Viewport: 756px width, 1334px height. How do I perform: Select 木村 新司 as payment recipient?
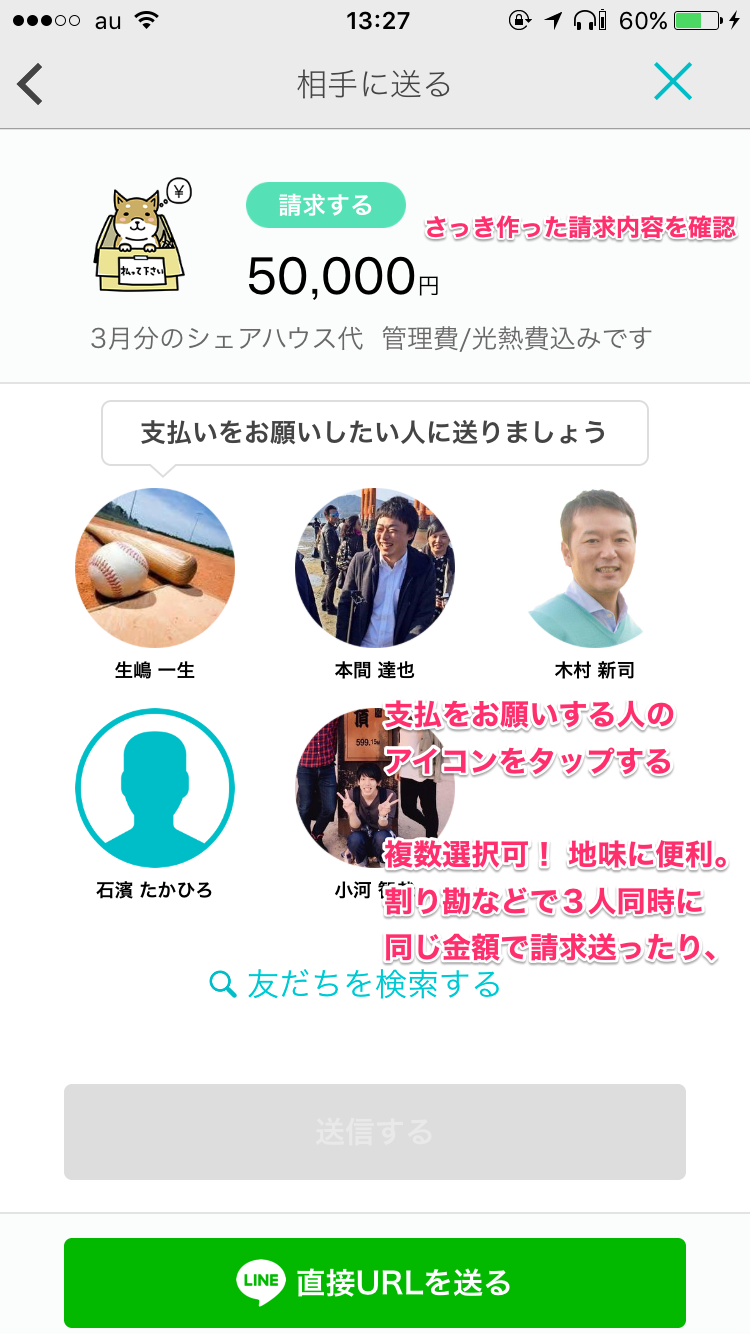594,567
